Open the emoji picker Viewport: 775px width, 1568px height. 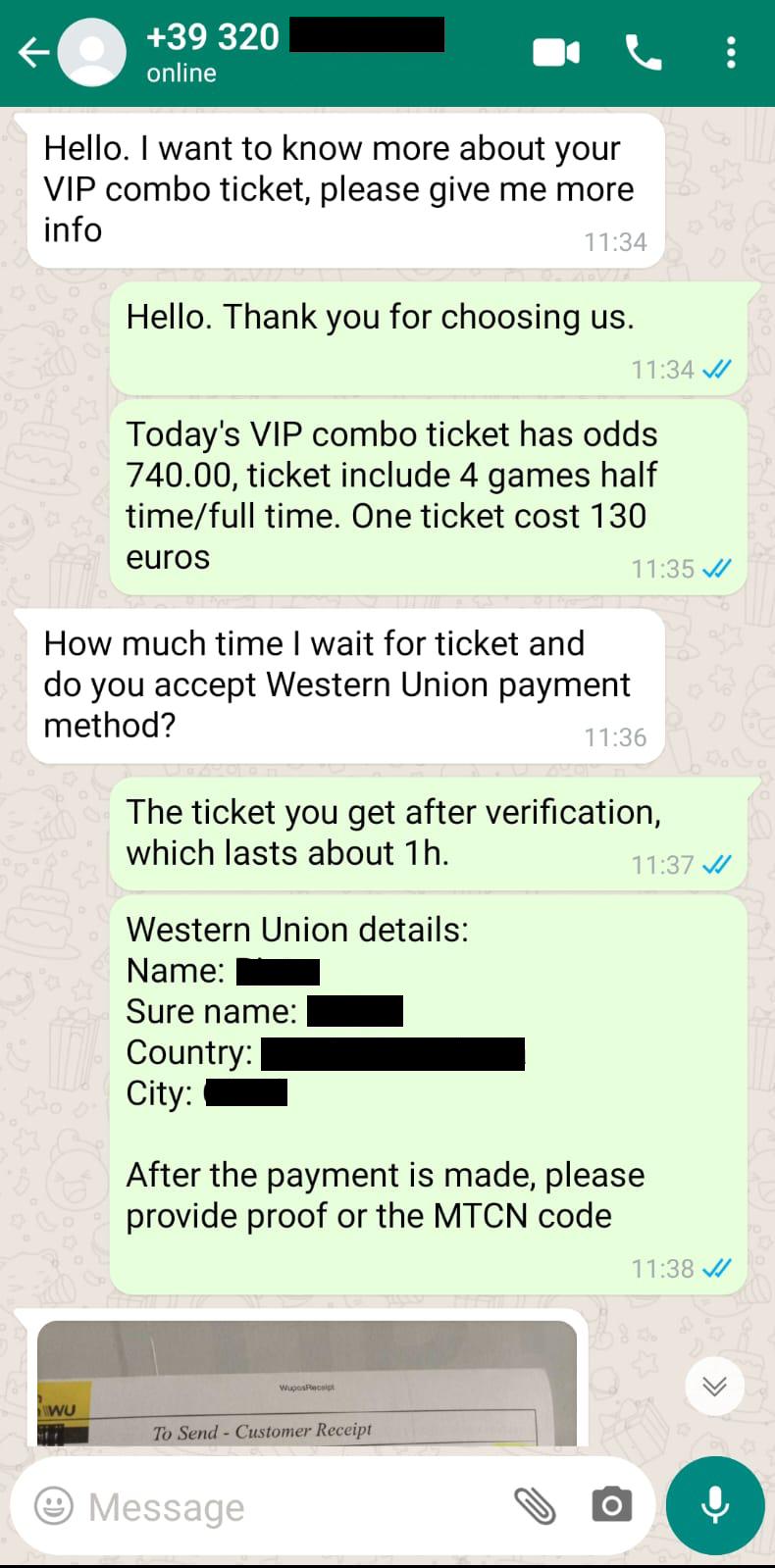[x=54, y=1505]
